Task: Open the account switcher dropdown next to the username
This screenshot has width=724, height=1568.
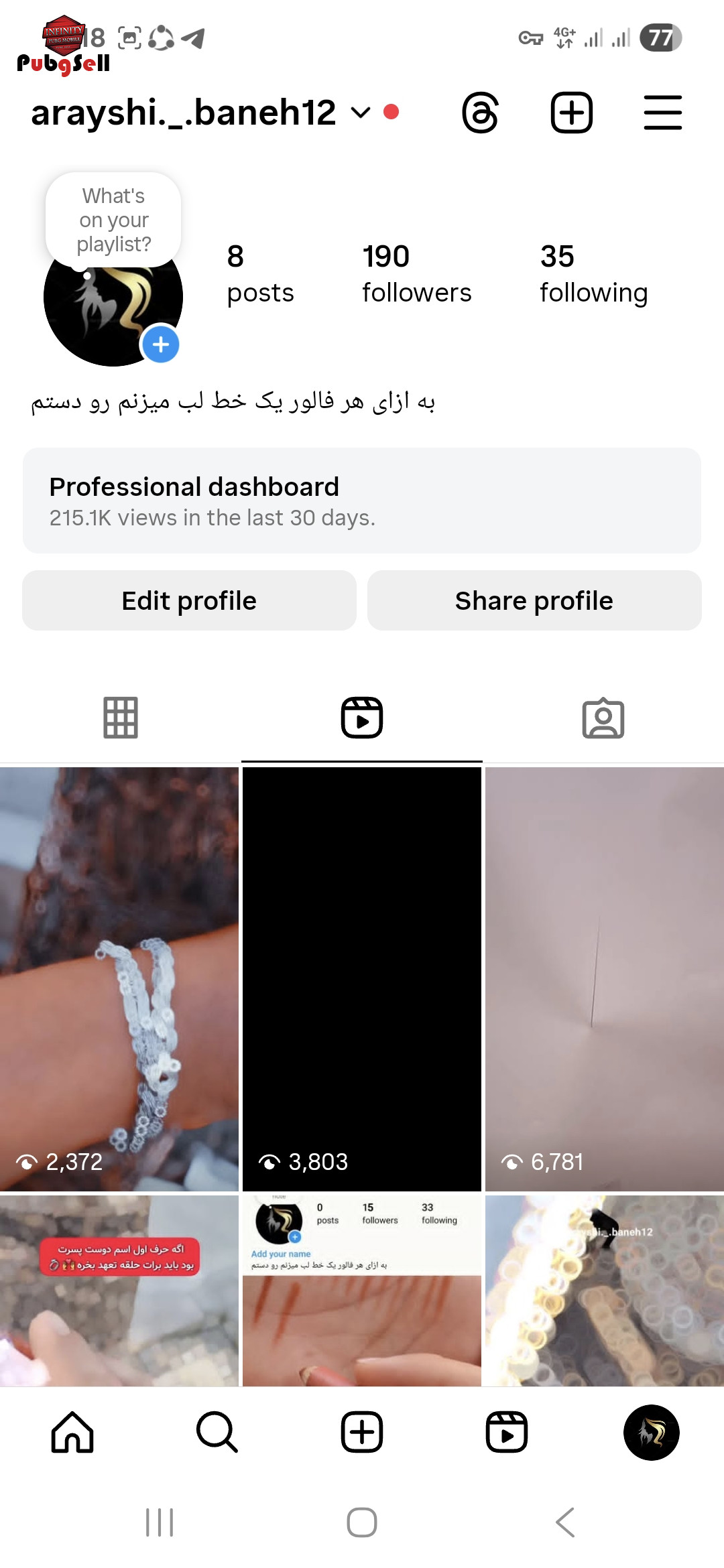Action: [x=361, y=113]
